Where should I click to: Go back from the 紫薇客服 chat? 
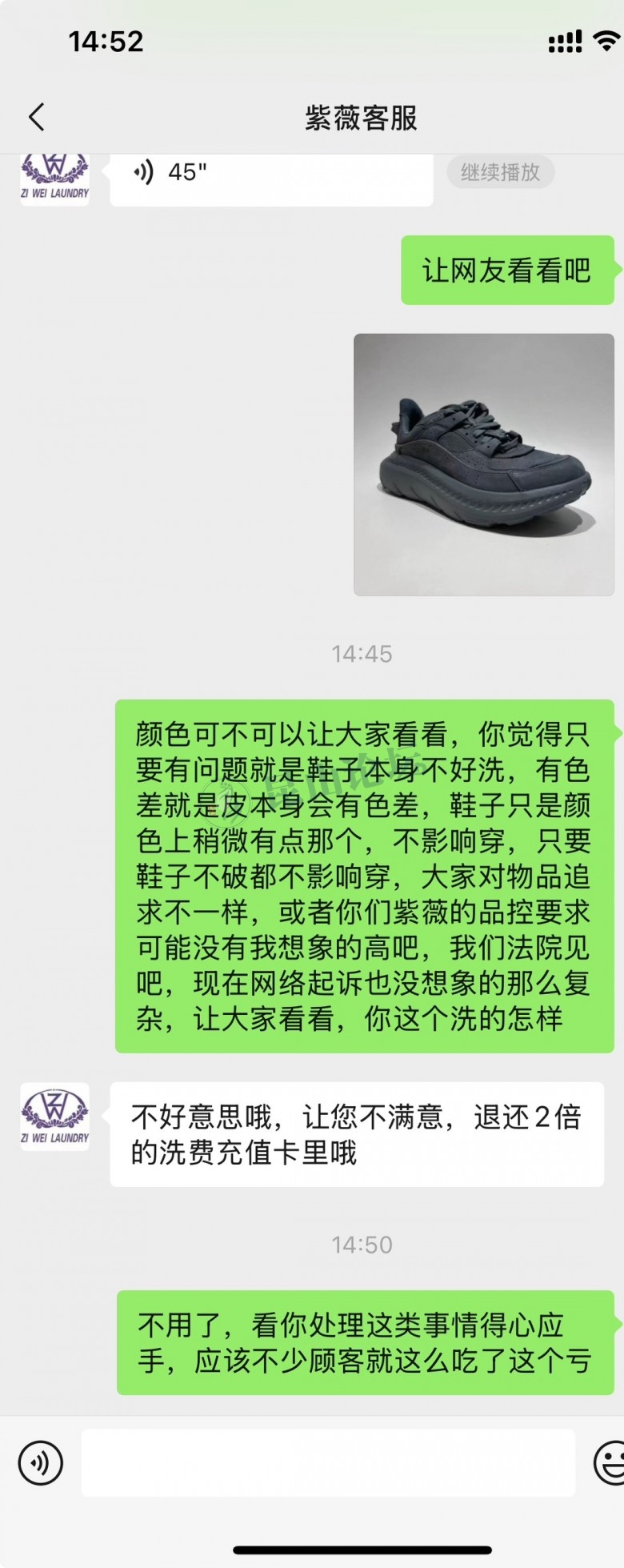point(37,118)
